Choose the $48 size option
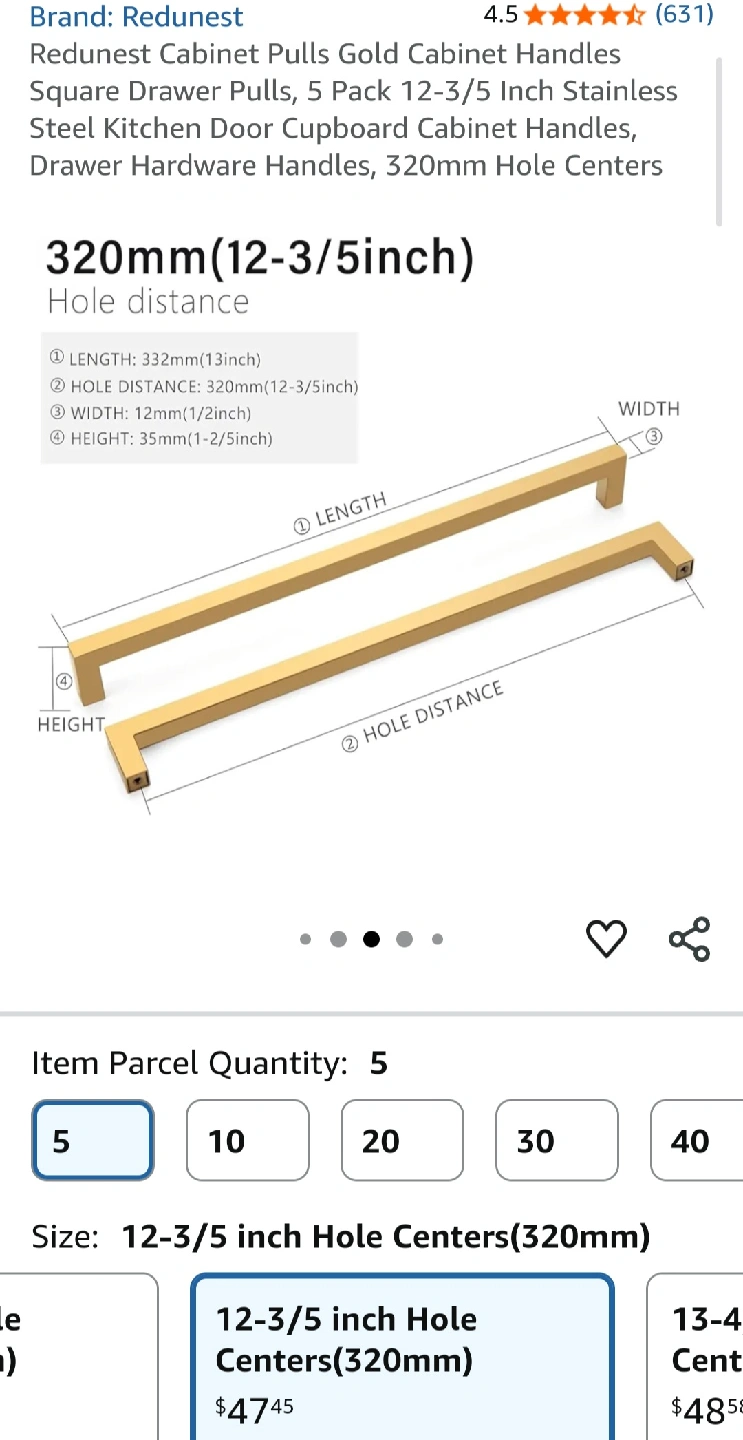743x1440 pixels. [x=695, y=1357]
